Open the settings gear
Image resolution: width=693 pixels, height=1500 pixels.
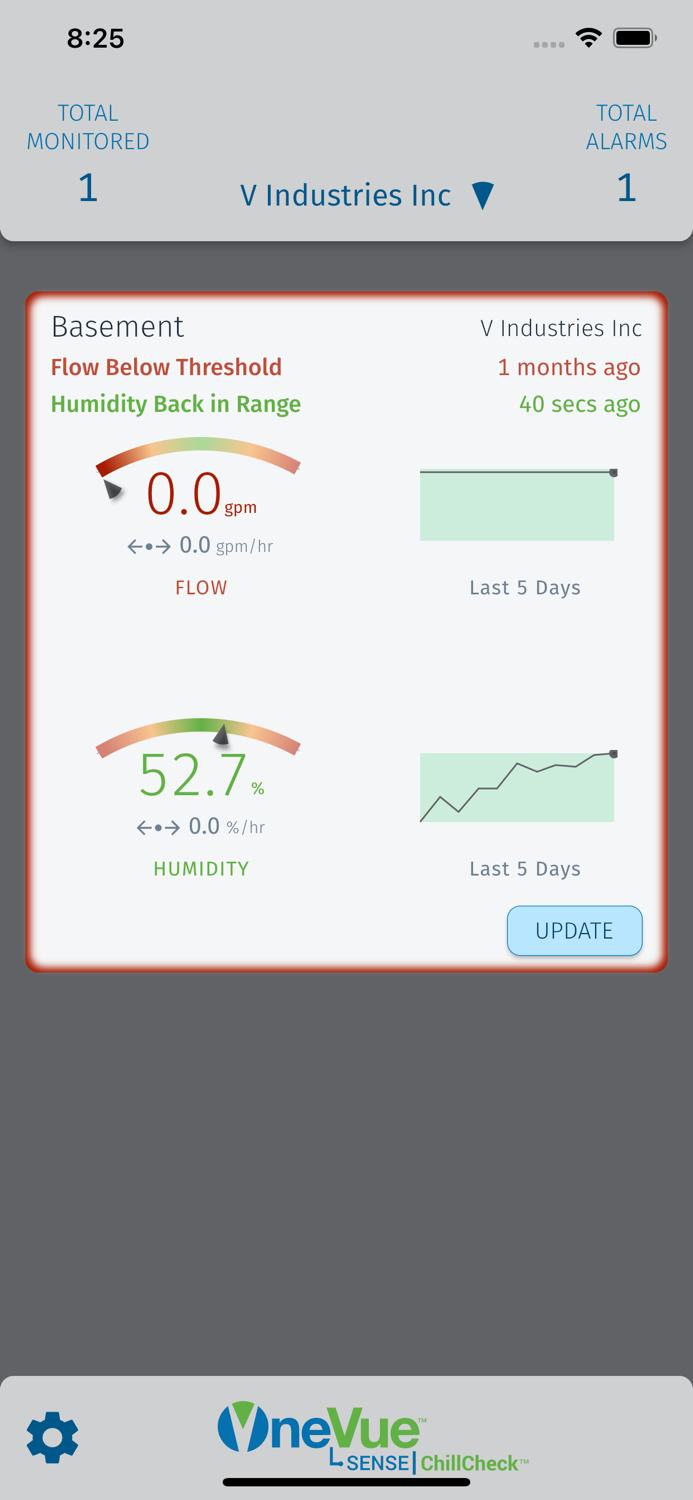pyautogui.click(x=52, y=1438)
